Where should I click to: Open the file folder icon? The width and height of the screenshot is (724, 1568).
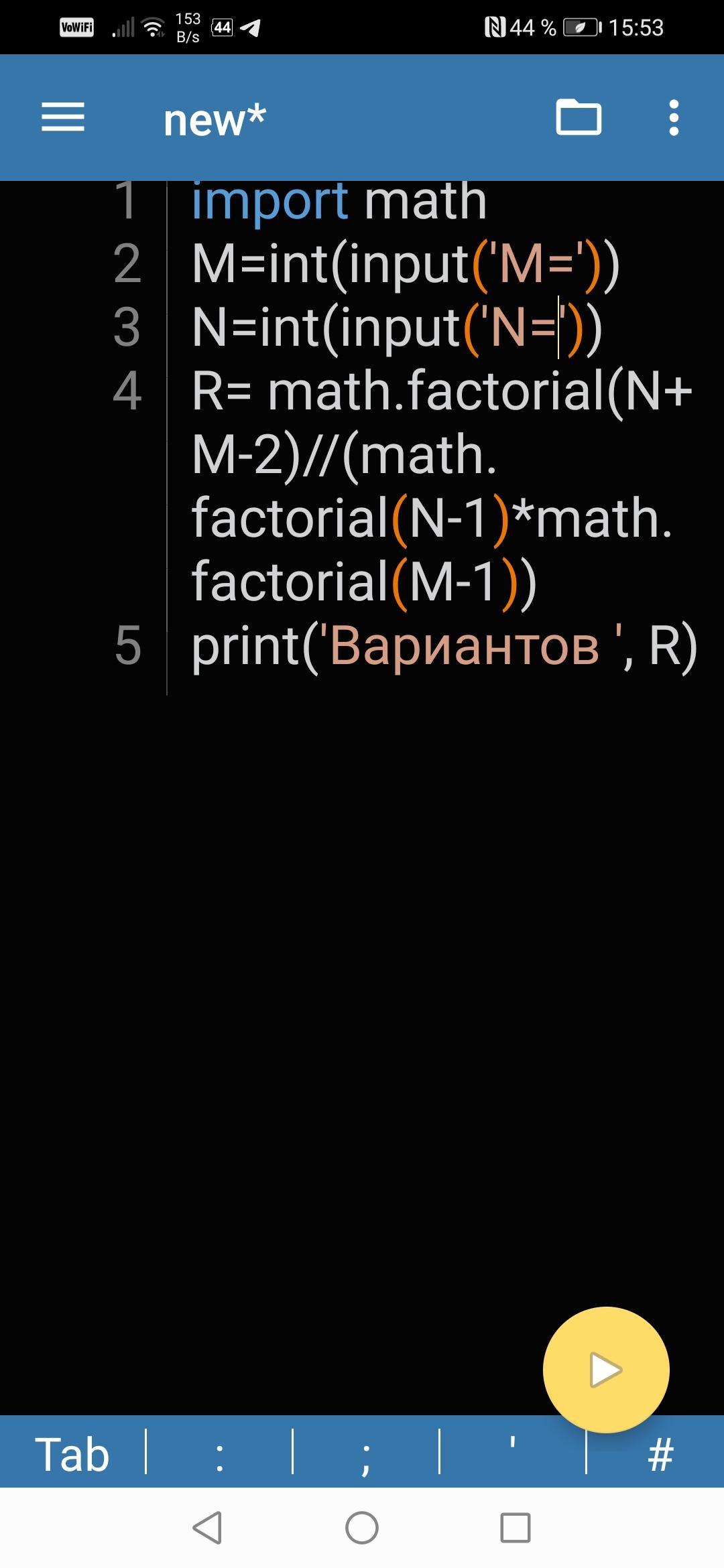(579, 117)
